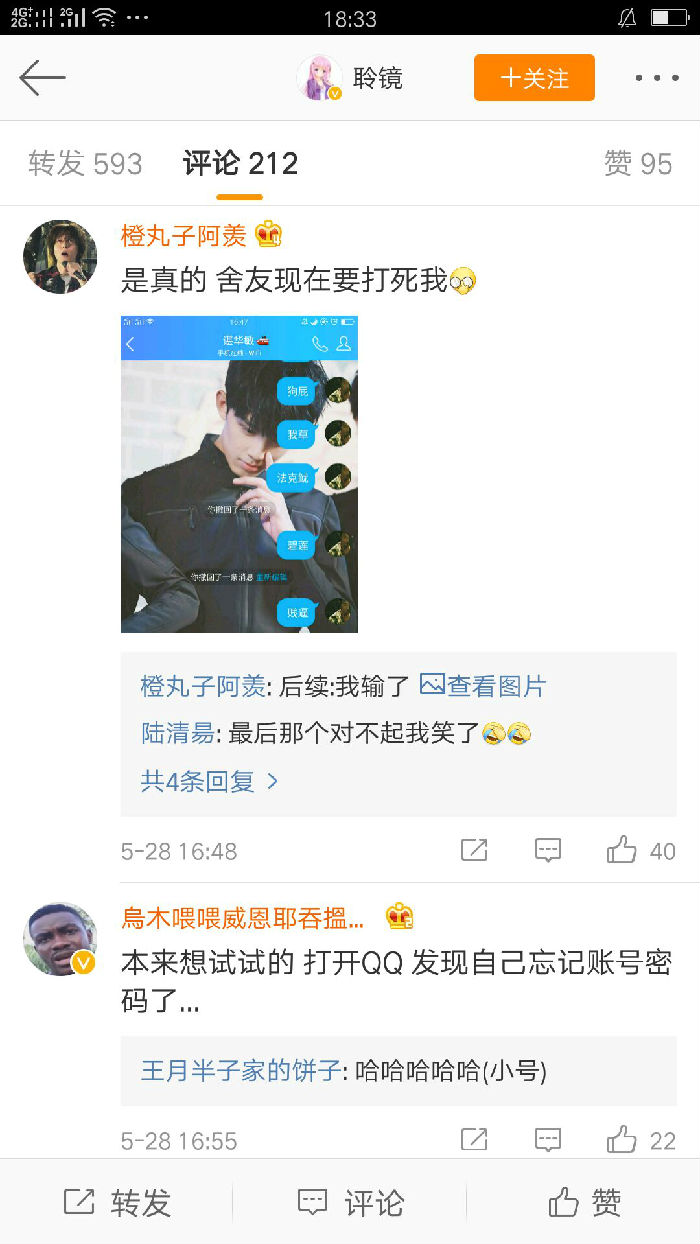Enlarge the chat screenshot image in comment

tap(239, 474)
